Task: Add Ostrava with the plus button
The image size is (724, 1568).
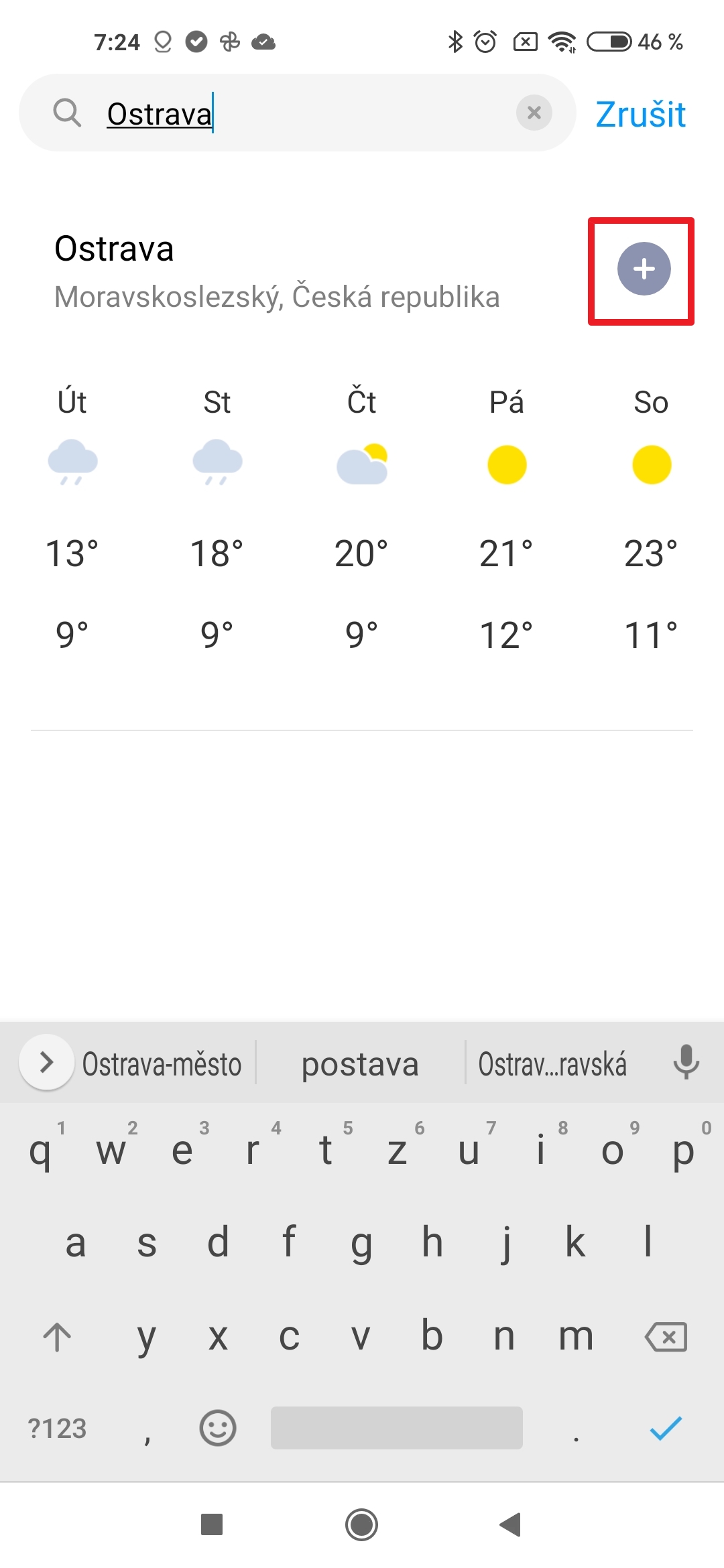Action: point(644,269)
